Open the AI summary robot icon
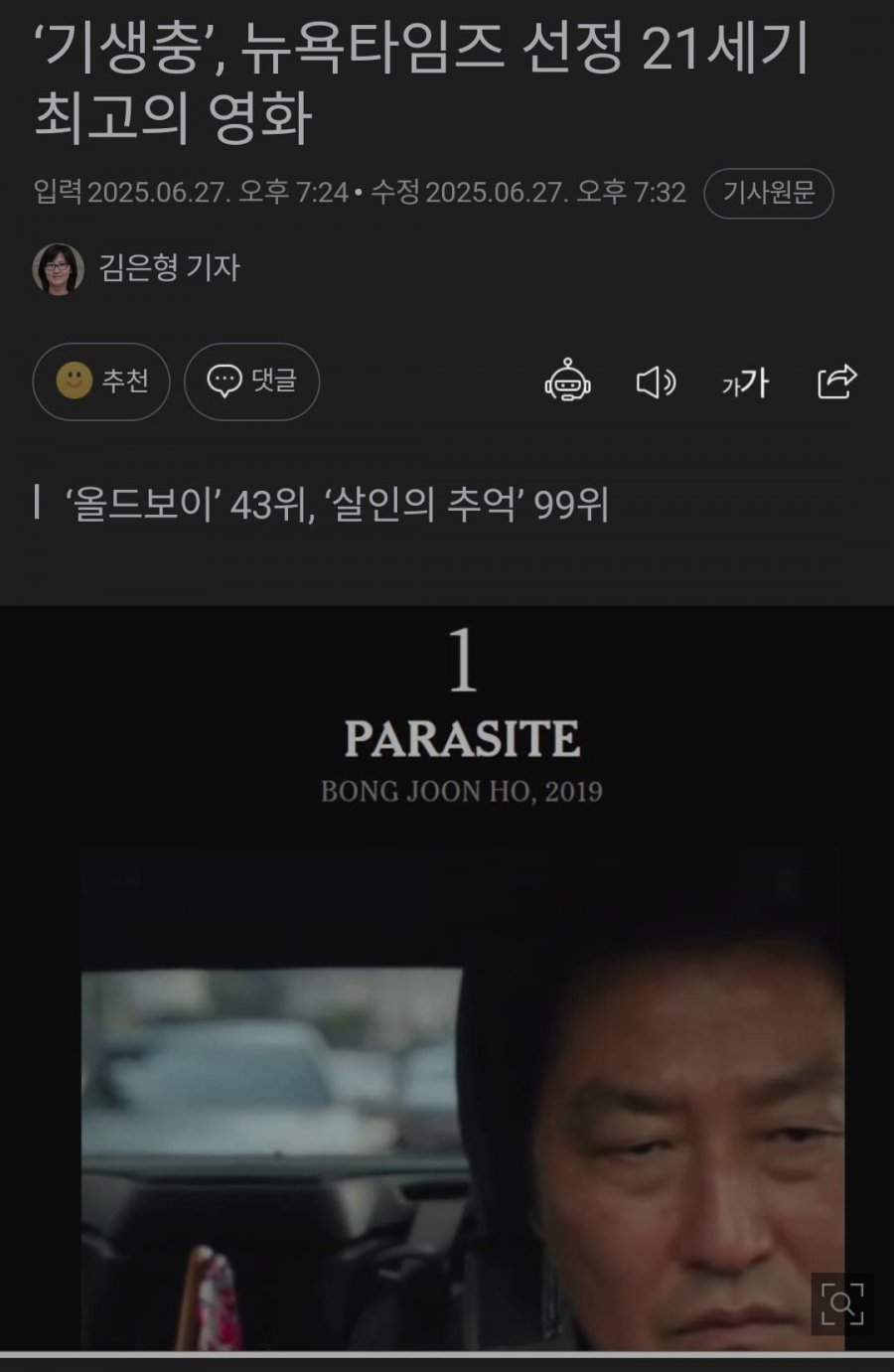This screenshot has width=894, height=1372. [568, 381]
